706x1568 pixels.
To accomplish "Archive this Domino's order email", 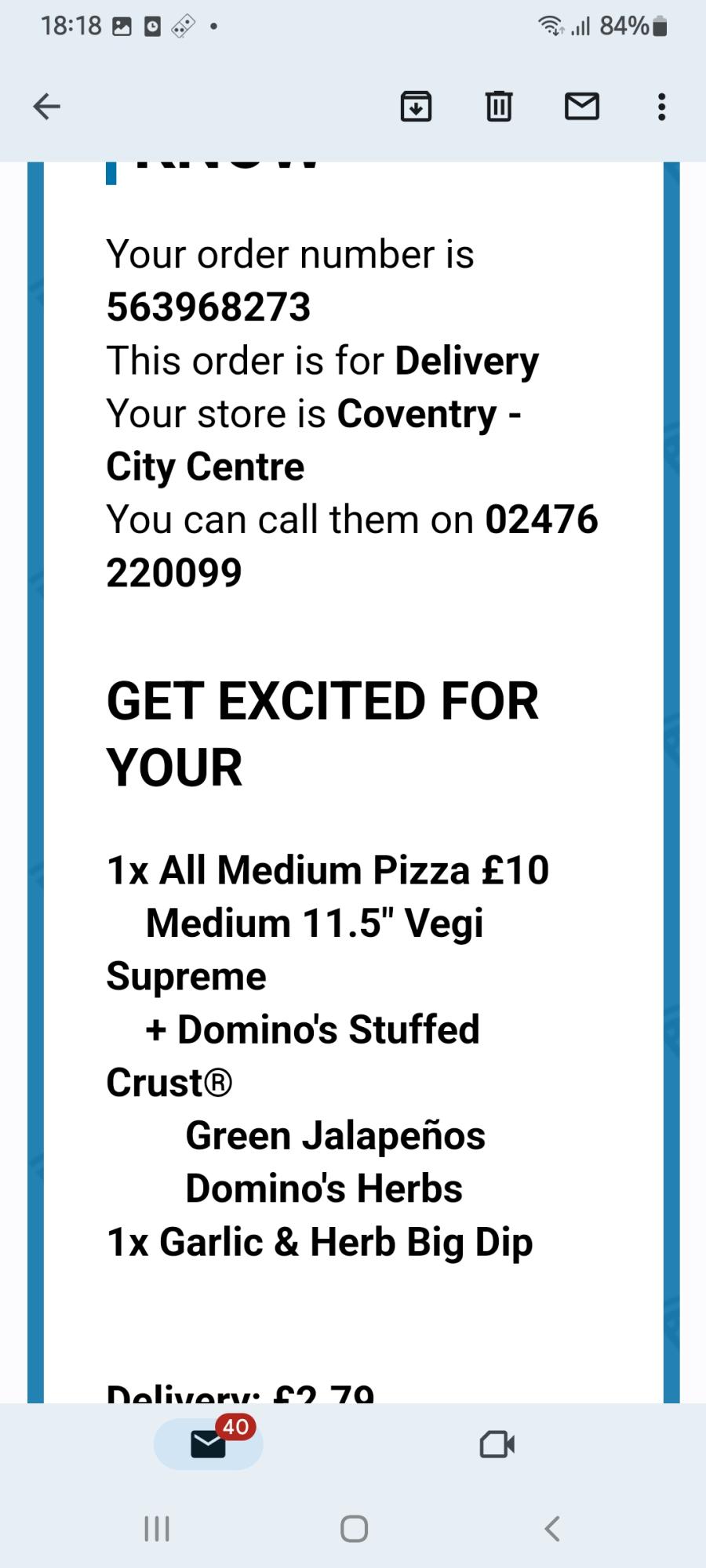I will click(417, 106).
